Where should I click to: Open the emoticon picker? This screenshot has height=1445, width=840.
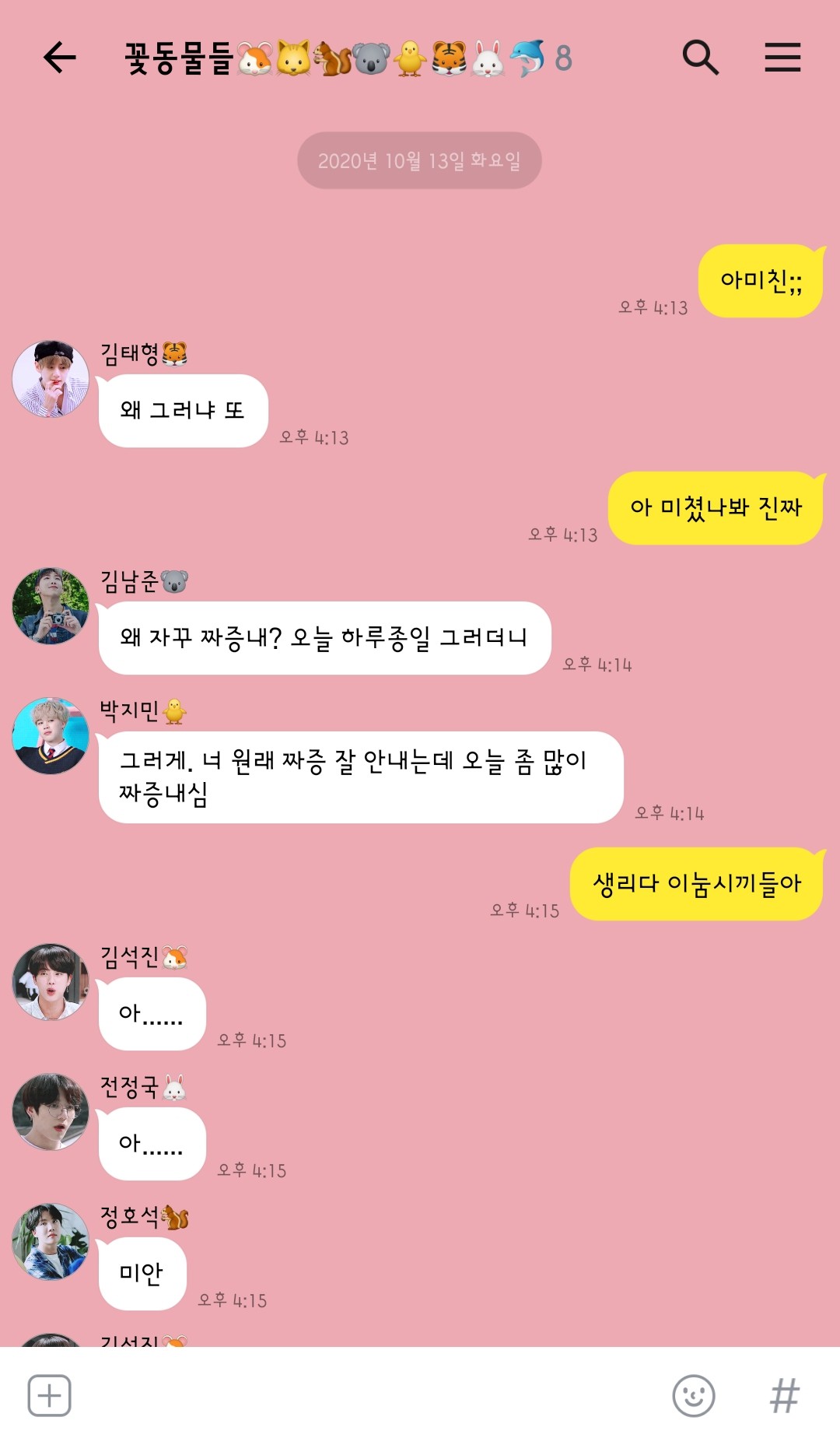(x=693, y=1395)
